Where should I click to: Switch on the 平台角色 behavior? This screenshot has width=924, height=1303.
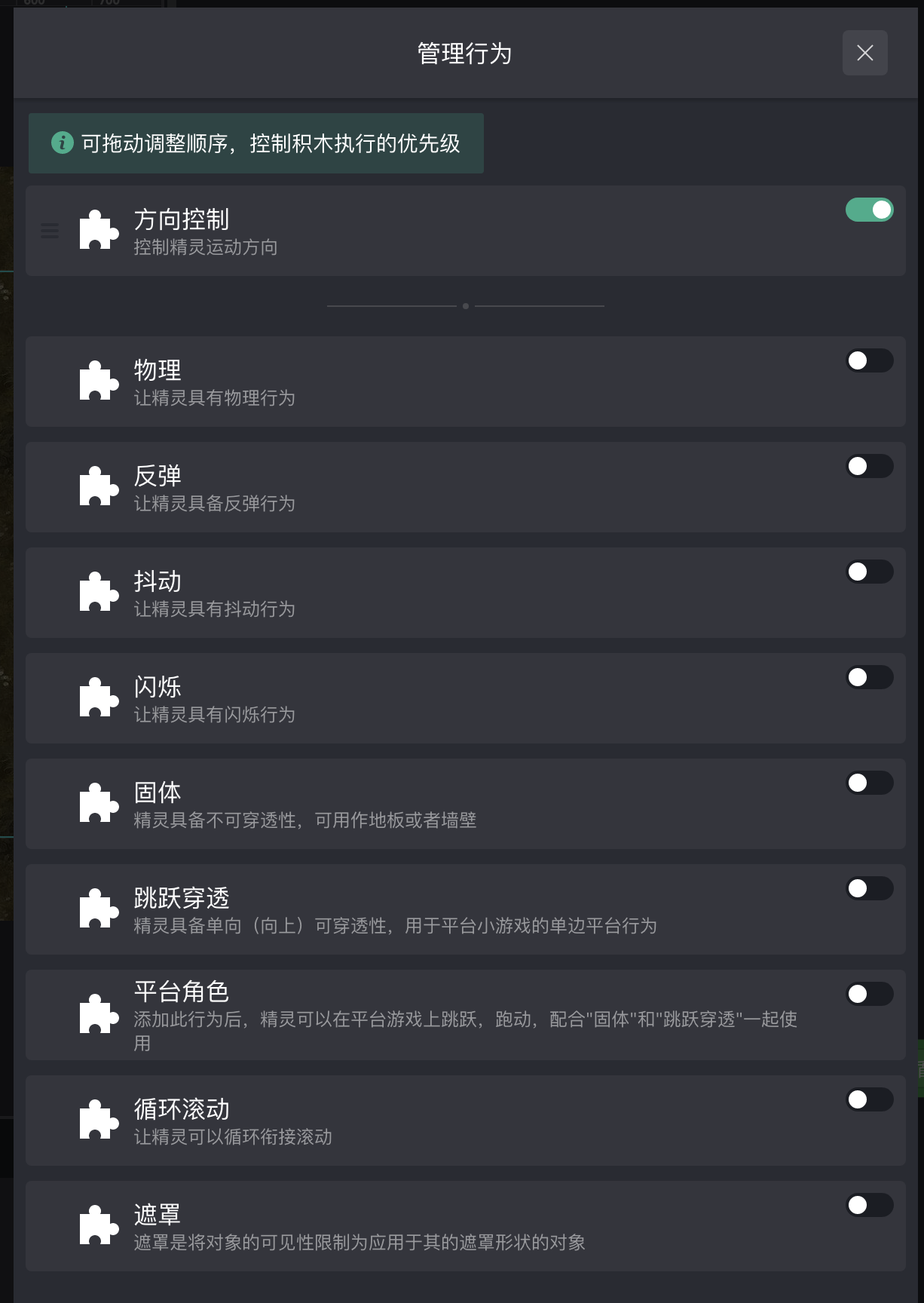(869, 994)
